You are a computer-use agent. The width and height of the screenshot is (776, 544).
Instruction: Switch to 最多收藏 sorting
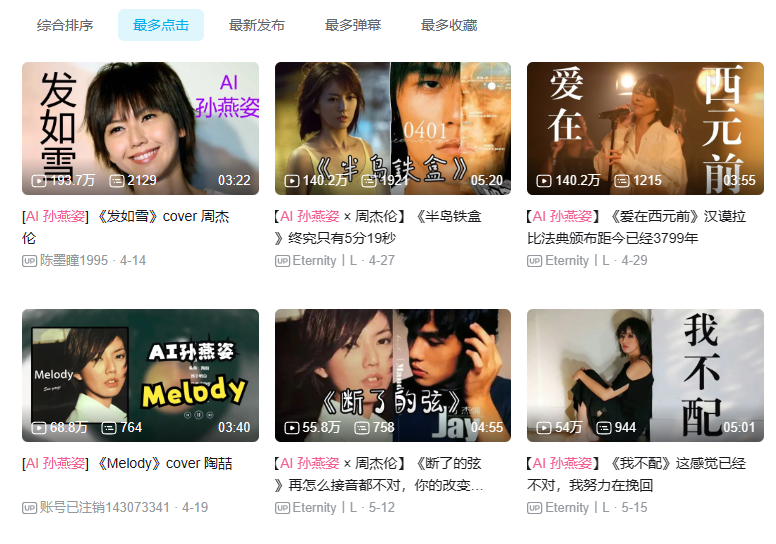(x=448, y=25)
